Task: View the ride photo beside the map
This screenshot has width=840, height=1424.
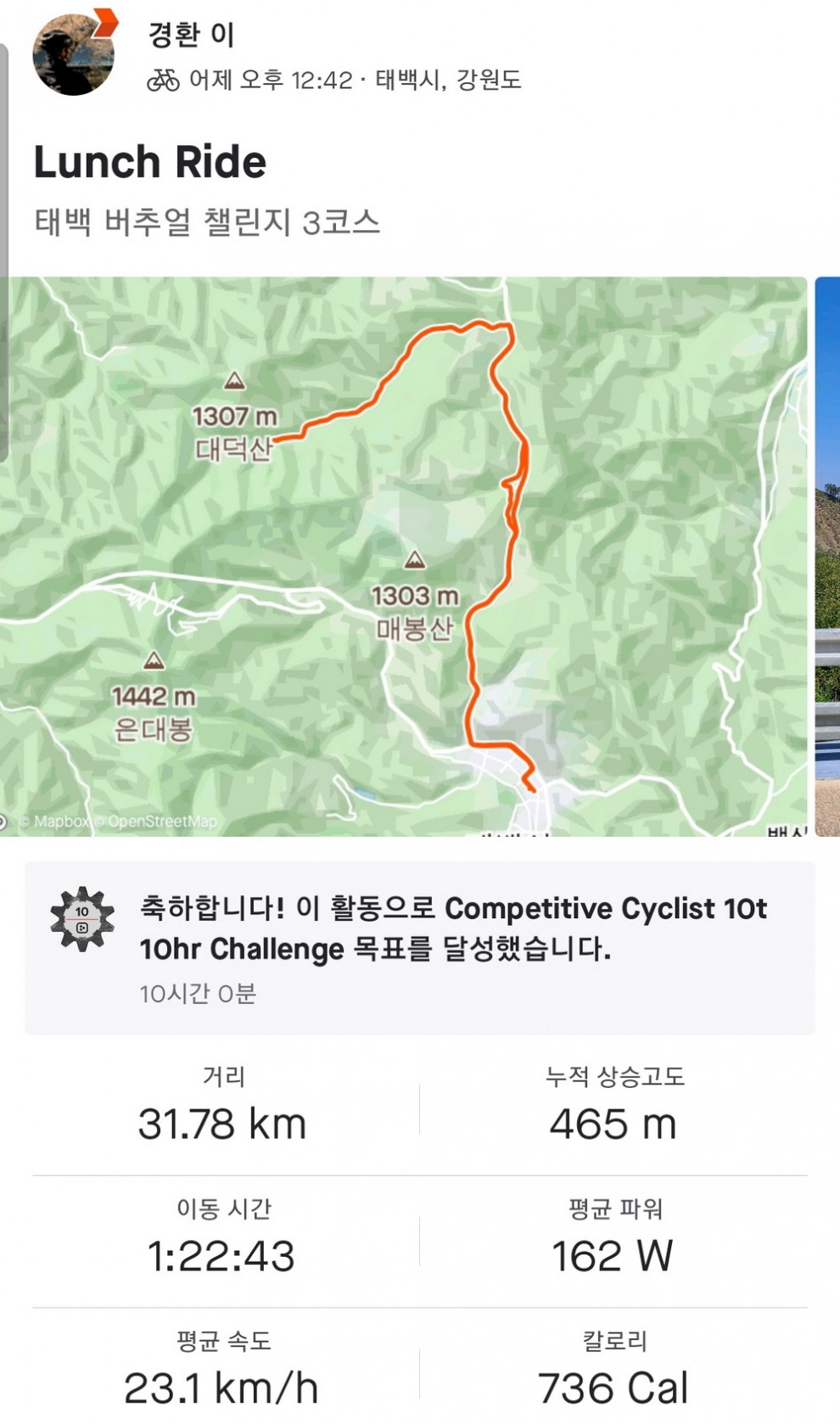Action: (x=827, y=556)
